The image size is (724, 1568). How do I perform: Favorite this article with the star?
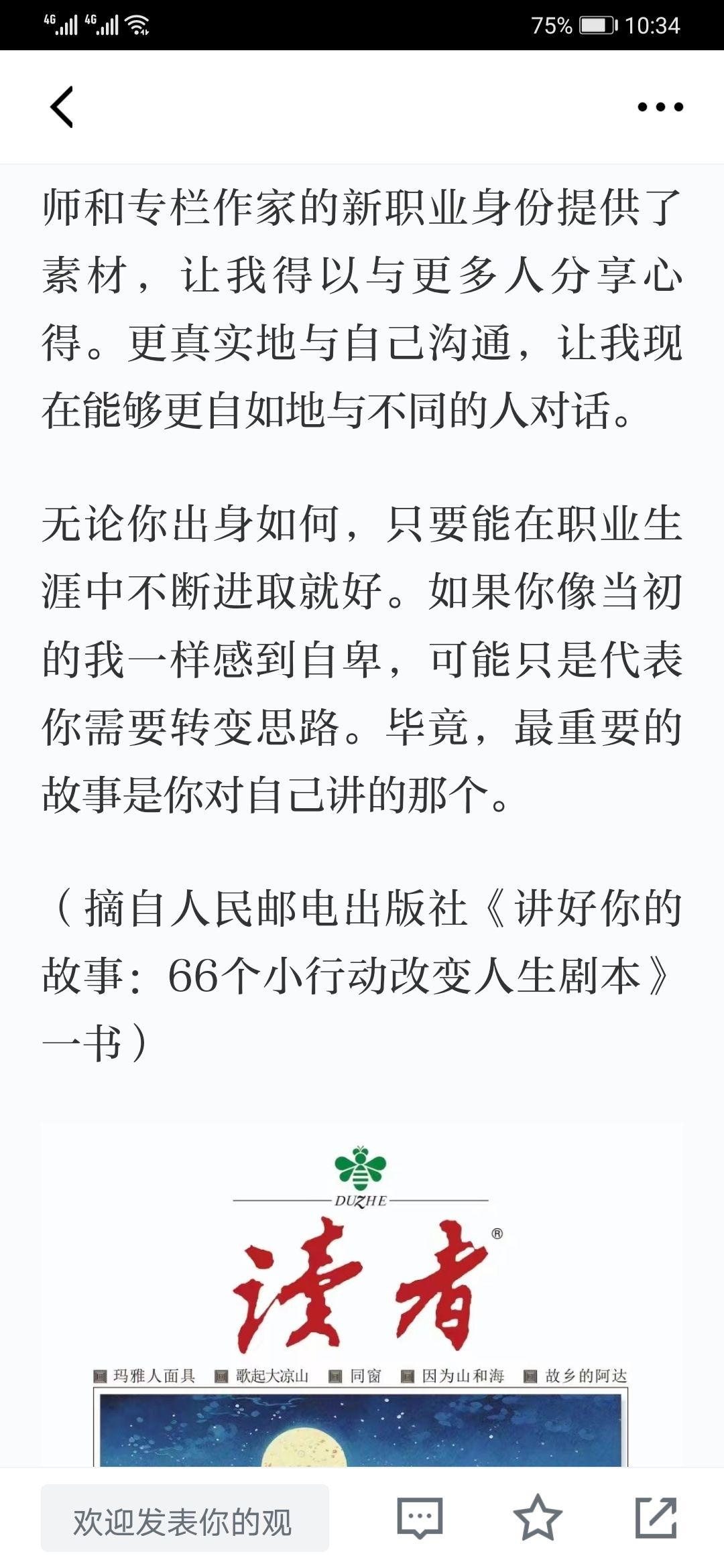[x=538, y=1518]
